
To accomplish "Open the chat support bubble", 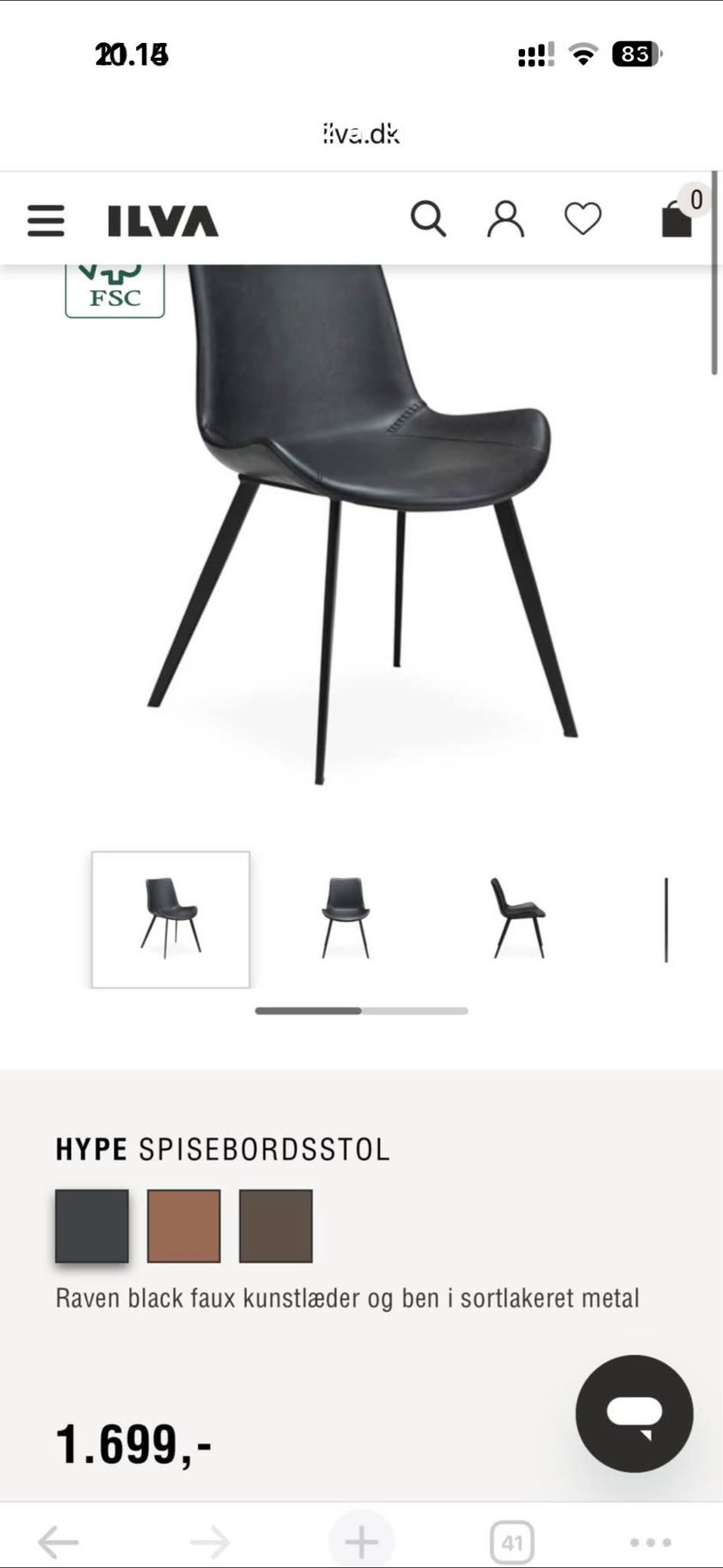I will (634, 1413).
